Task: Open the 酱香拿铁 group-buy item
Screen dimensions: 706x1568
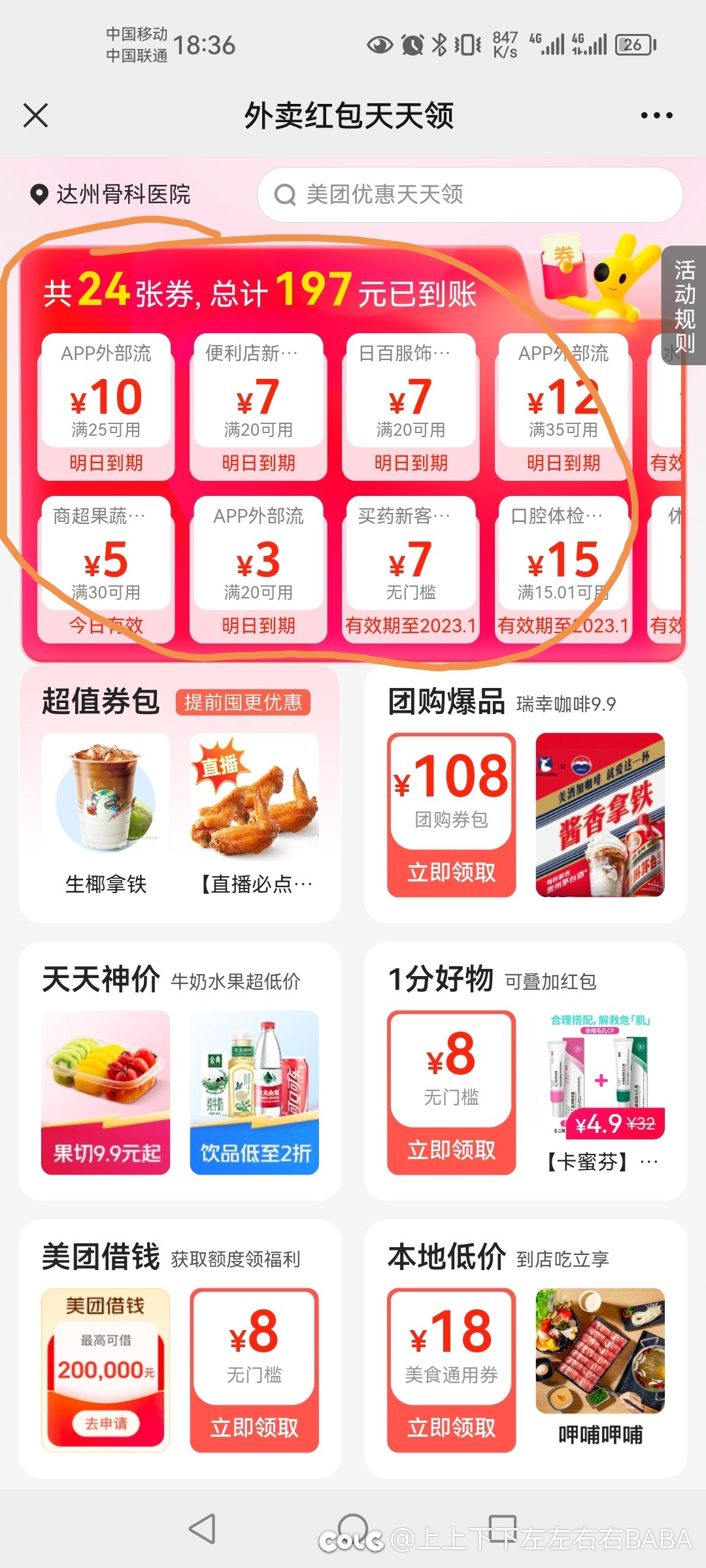Action: [x=599, y=815]
